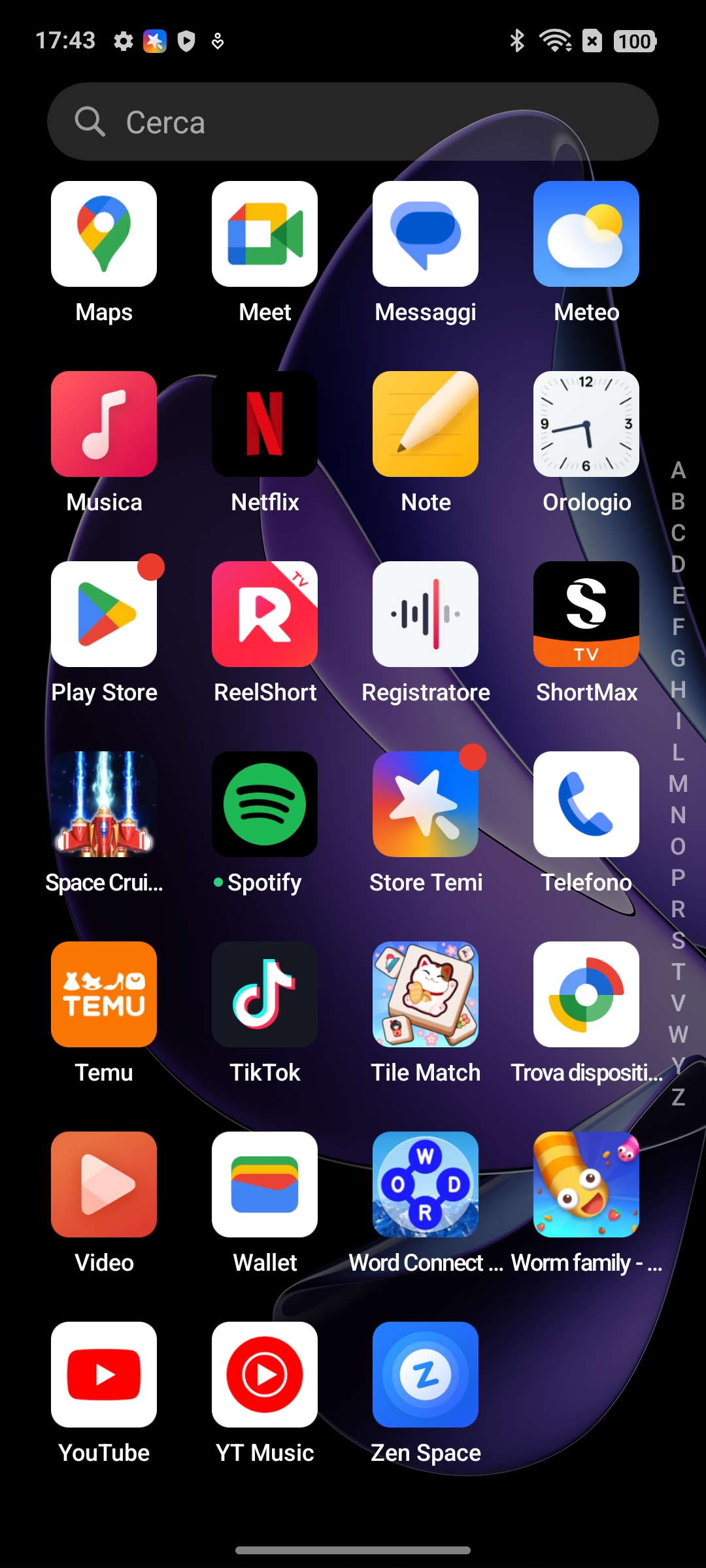Jump to letter S in the alphabet index
706x1568 pixels.
point(679,941)
